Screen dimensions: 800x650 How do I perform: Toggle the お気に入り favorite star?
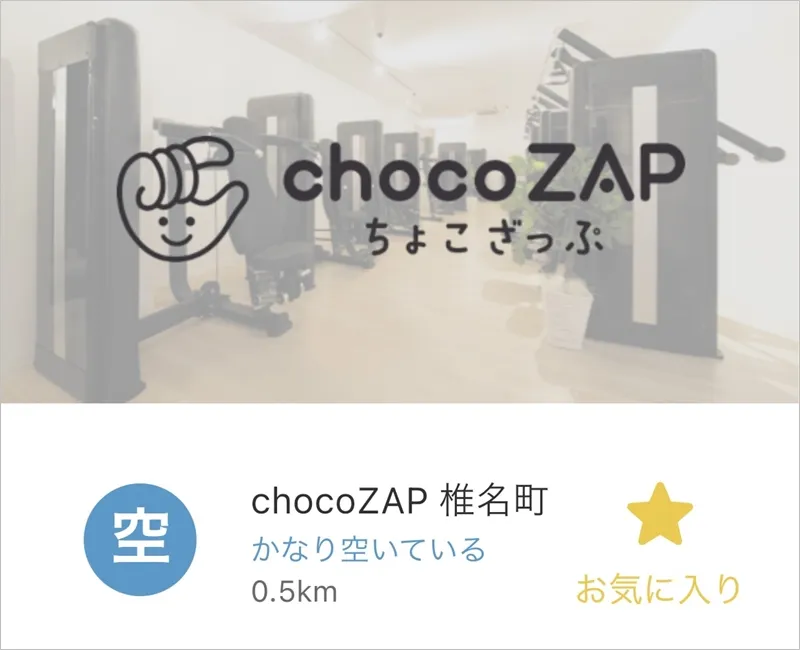tap(659, 517)
